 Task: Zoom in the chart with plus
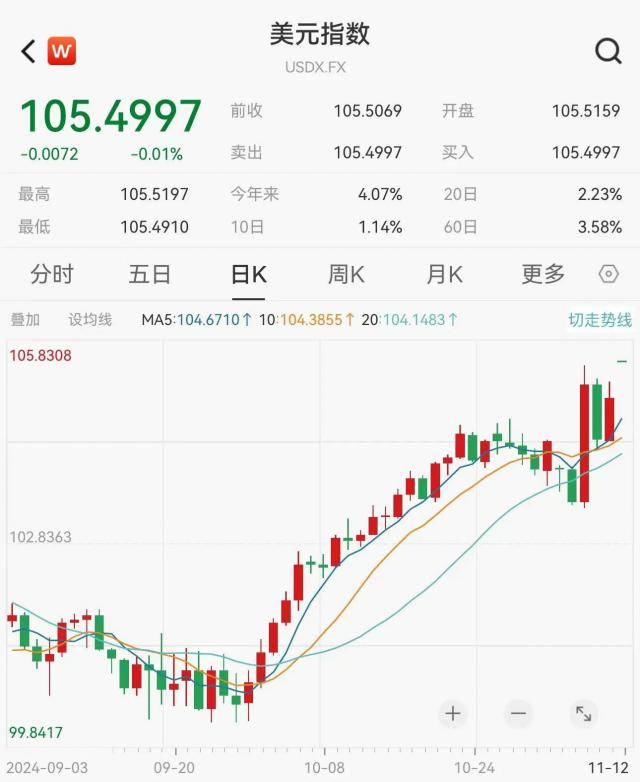pos(453,713)
